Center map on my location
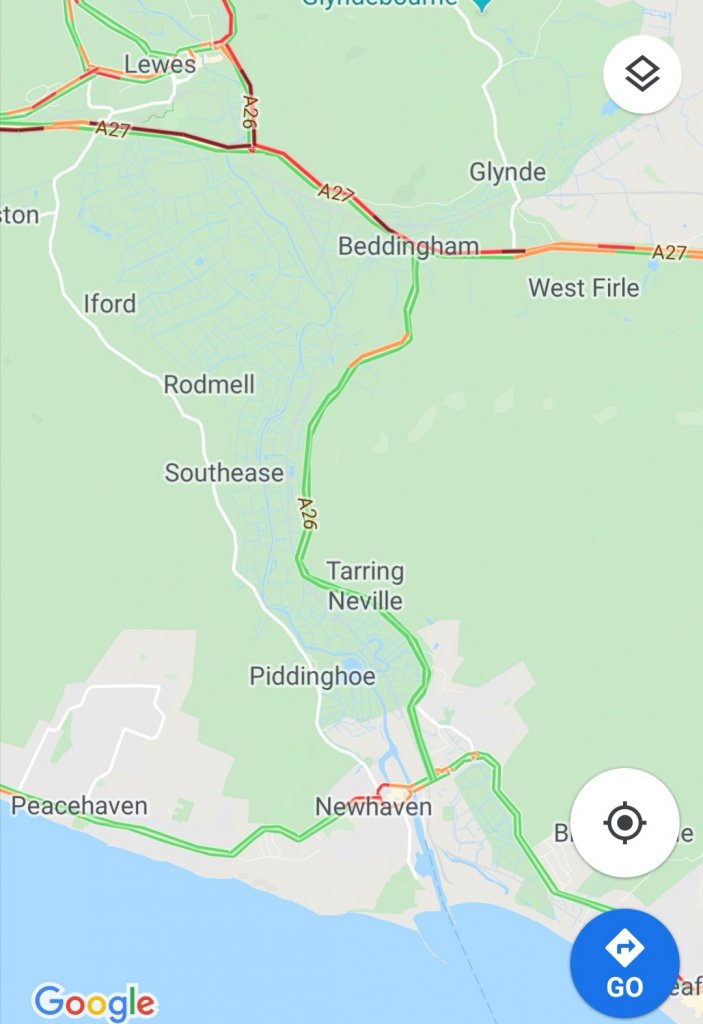 pos(625,822)
